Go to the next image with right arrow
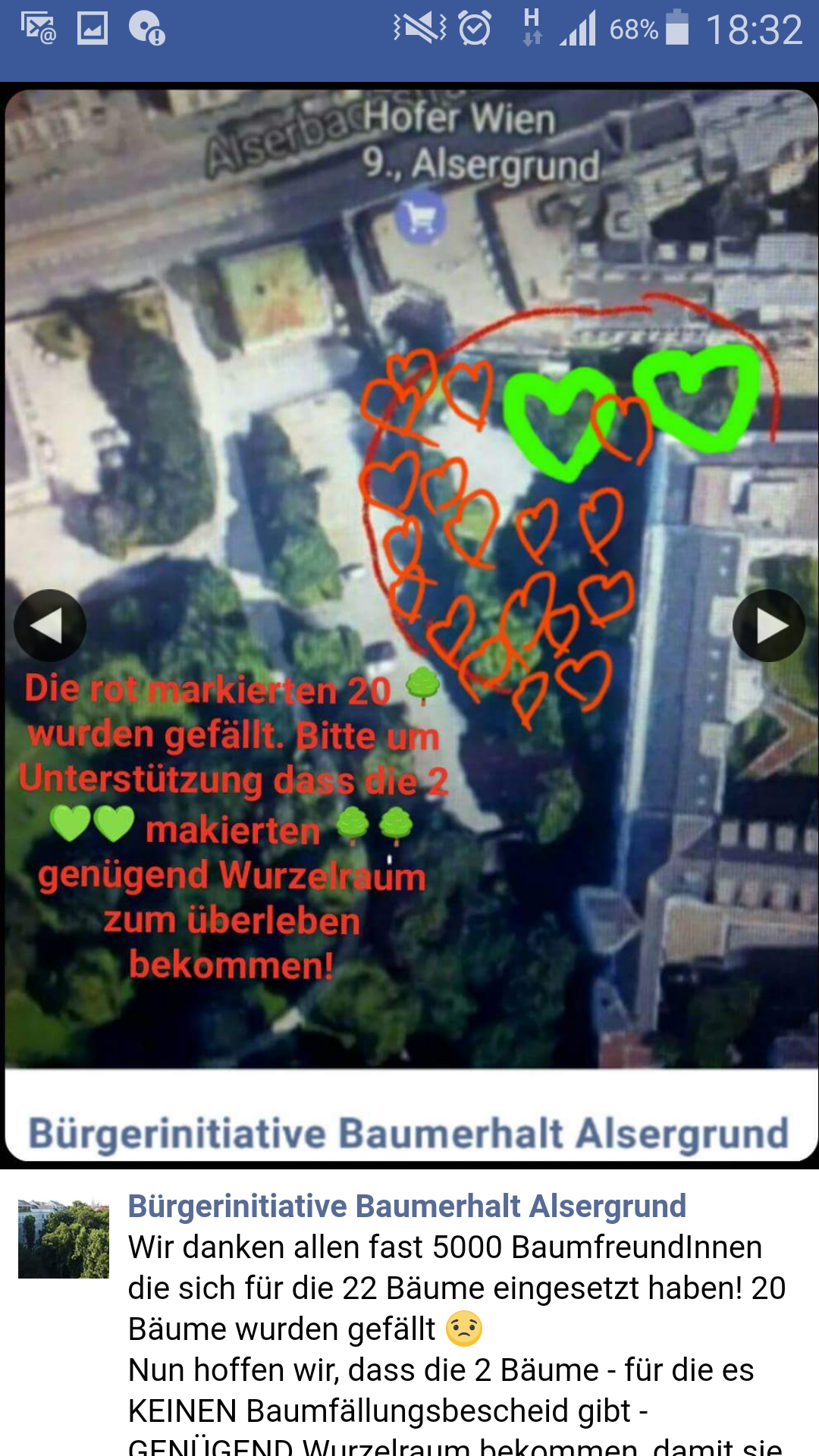This screenshot has height=1456, width=819. click(769, 626)
